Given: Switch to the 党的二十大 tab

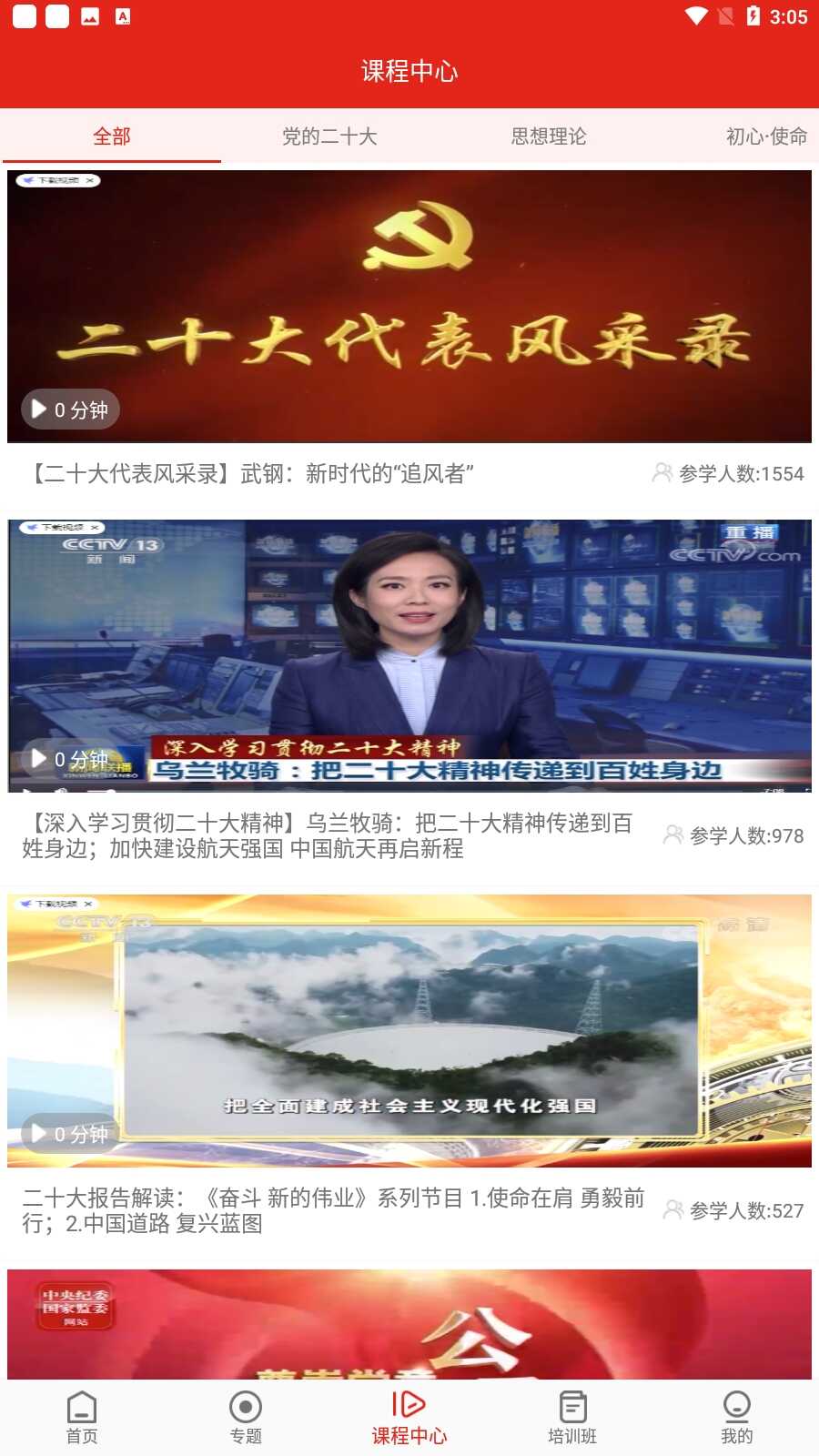Looking at the screenshot, I should [x=329, y=136].
